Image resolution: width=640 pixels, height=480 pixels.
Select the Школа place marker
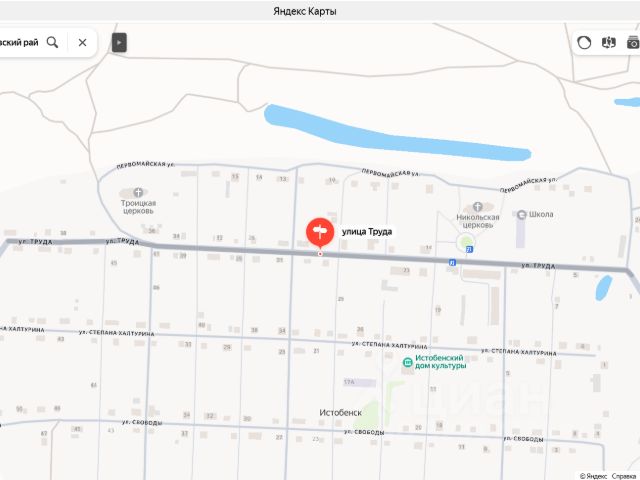522,214
